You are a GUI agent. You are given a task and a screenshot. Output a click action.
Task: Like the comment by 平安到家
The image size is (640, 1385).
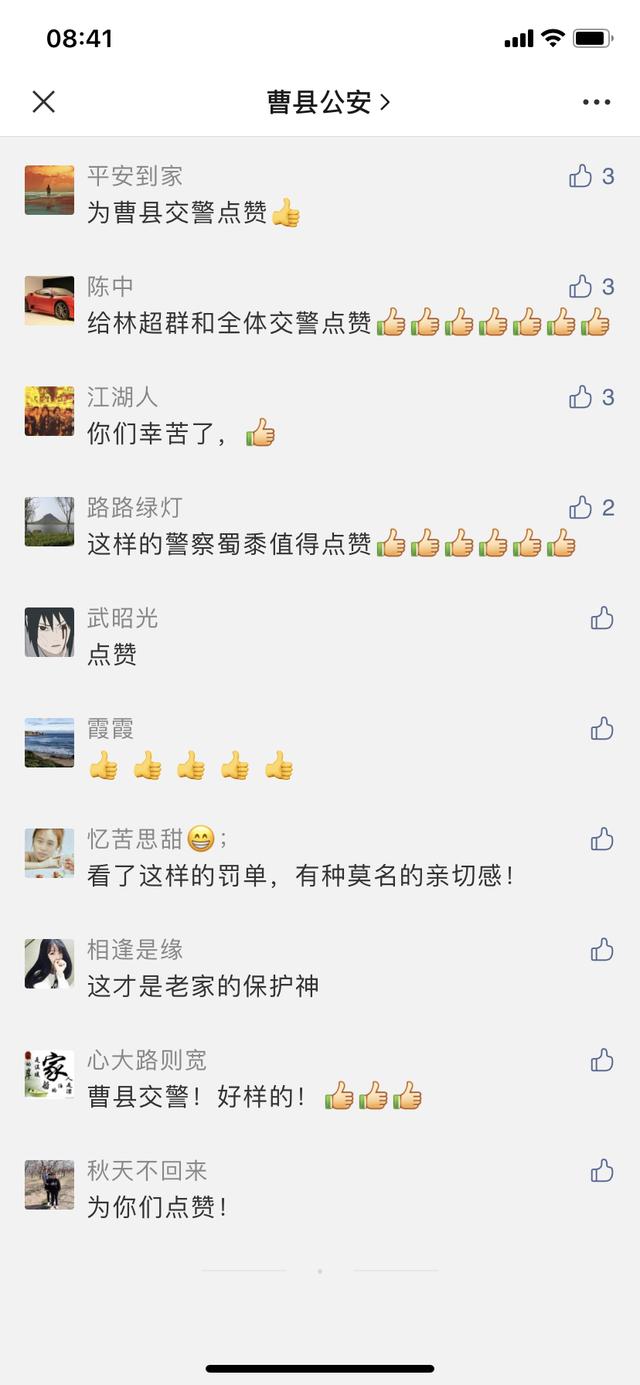pyautogui.click(x=581, y=177)
